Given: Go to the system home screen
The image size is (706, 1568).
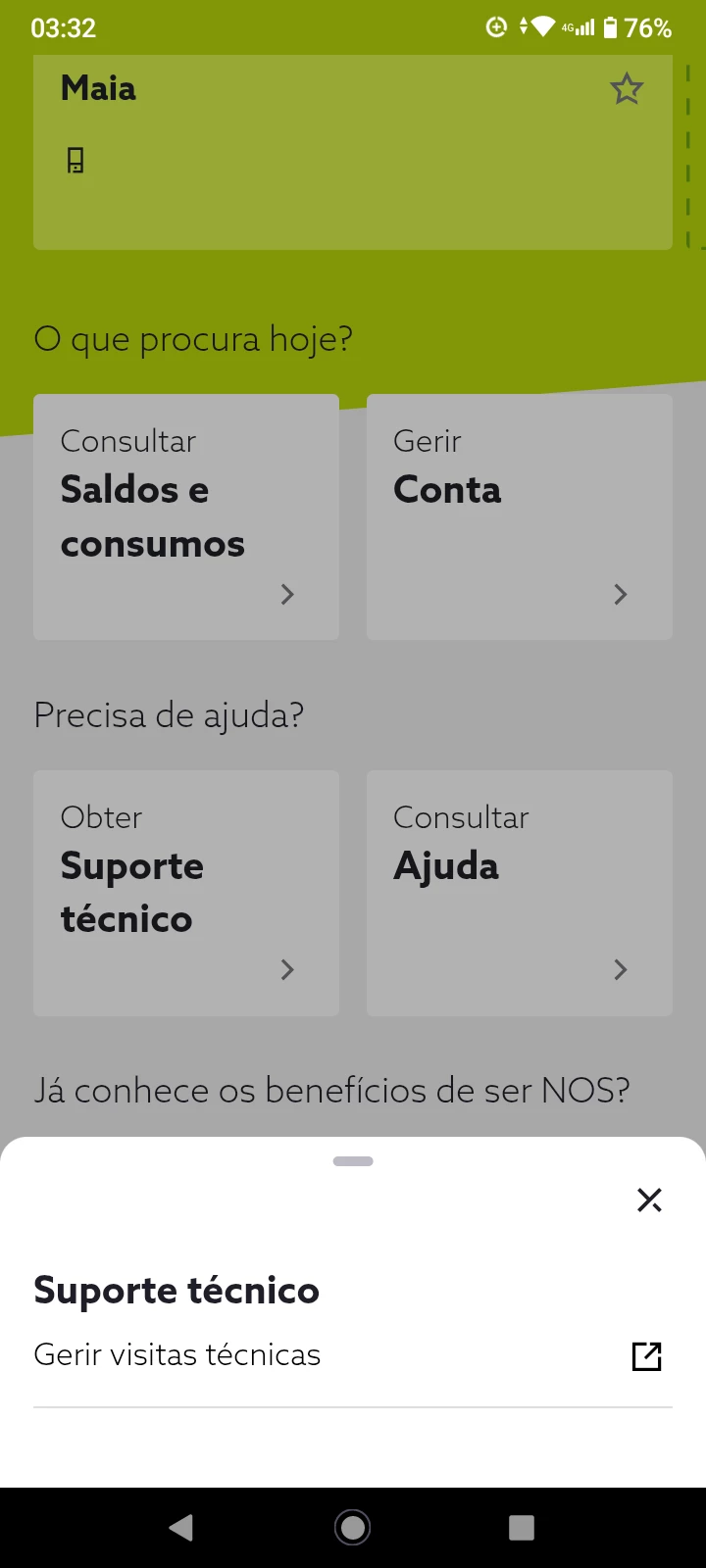Looking at the screenshot, I should (x=353, y=1527).
